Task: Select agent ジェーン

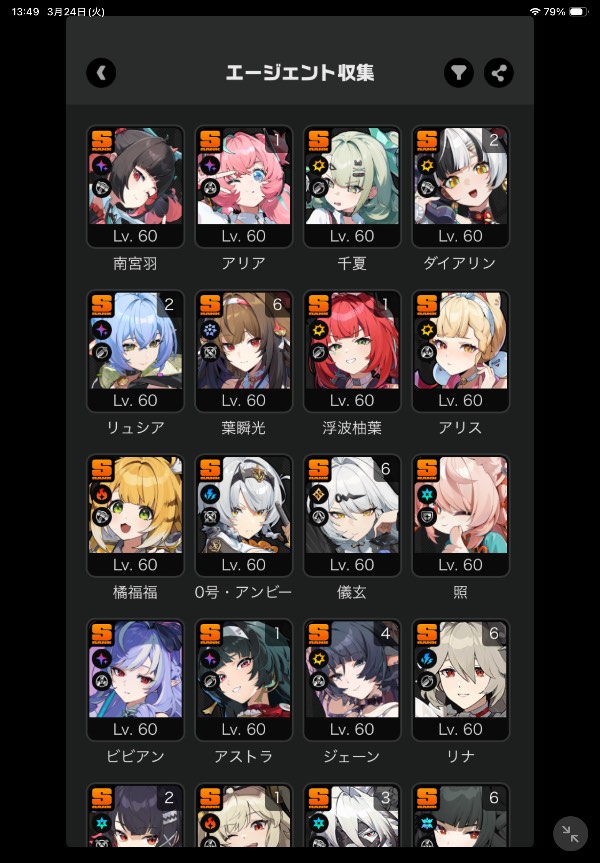Action: tap(352, 680)
